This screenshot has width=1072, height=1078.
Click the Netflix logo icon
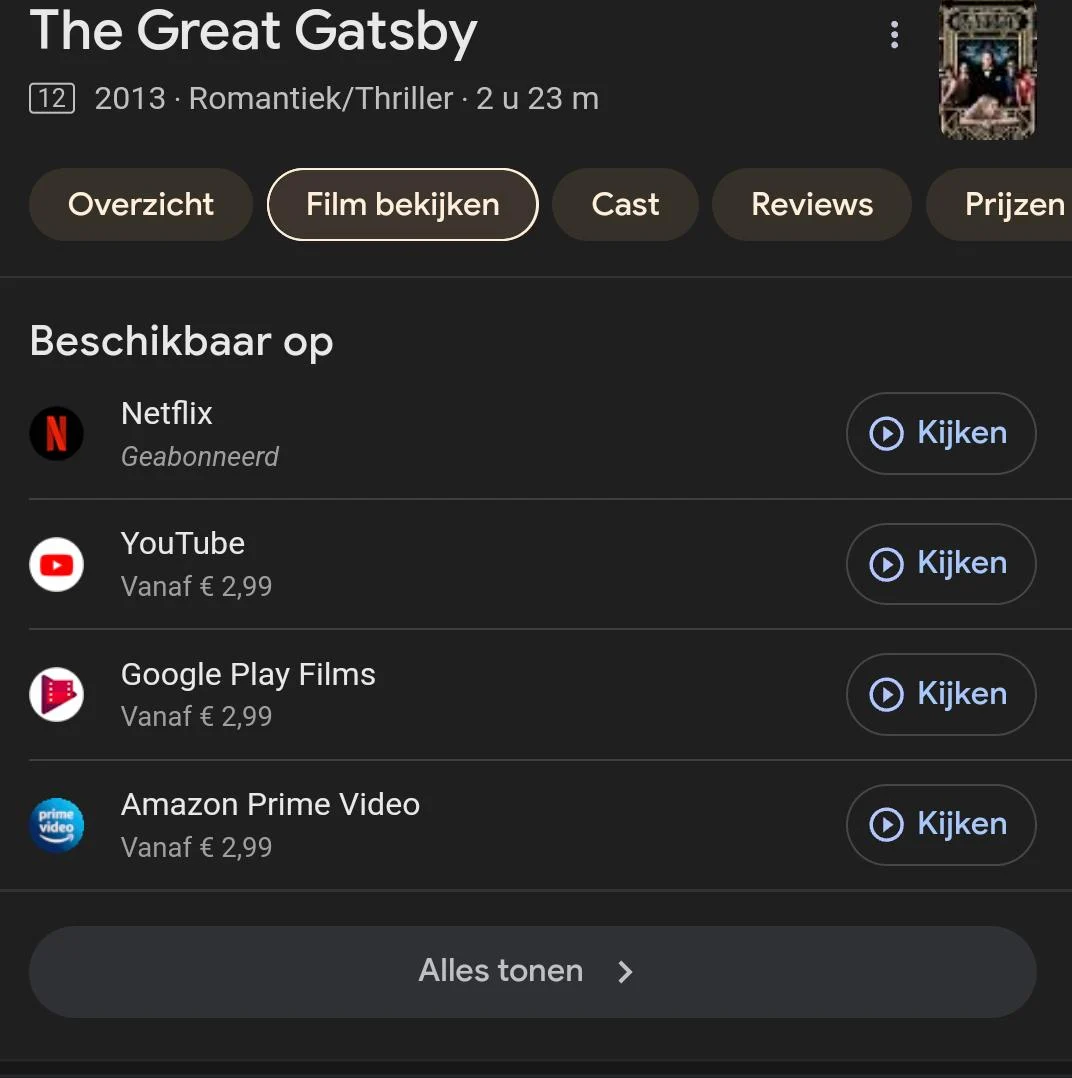point(57,433)
